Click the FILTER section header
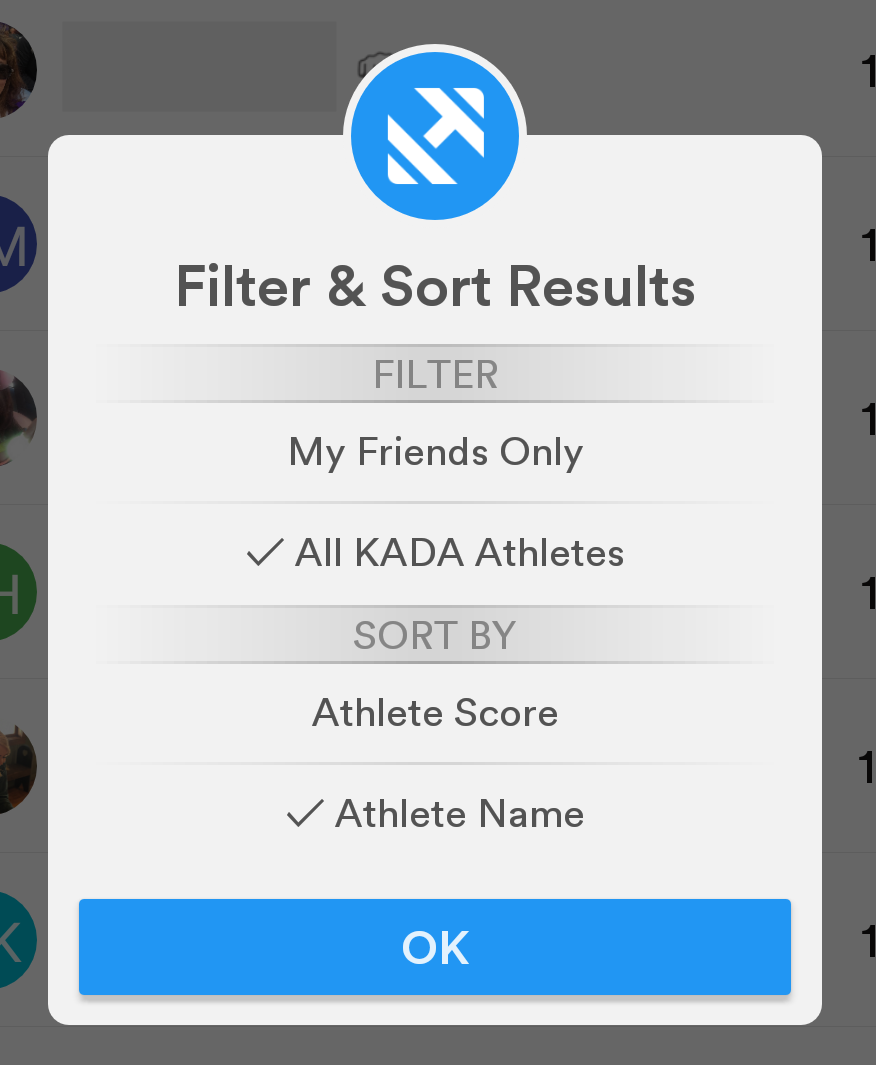The height and width of the screenshot is (1065, 876). [x=435, y=373]
